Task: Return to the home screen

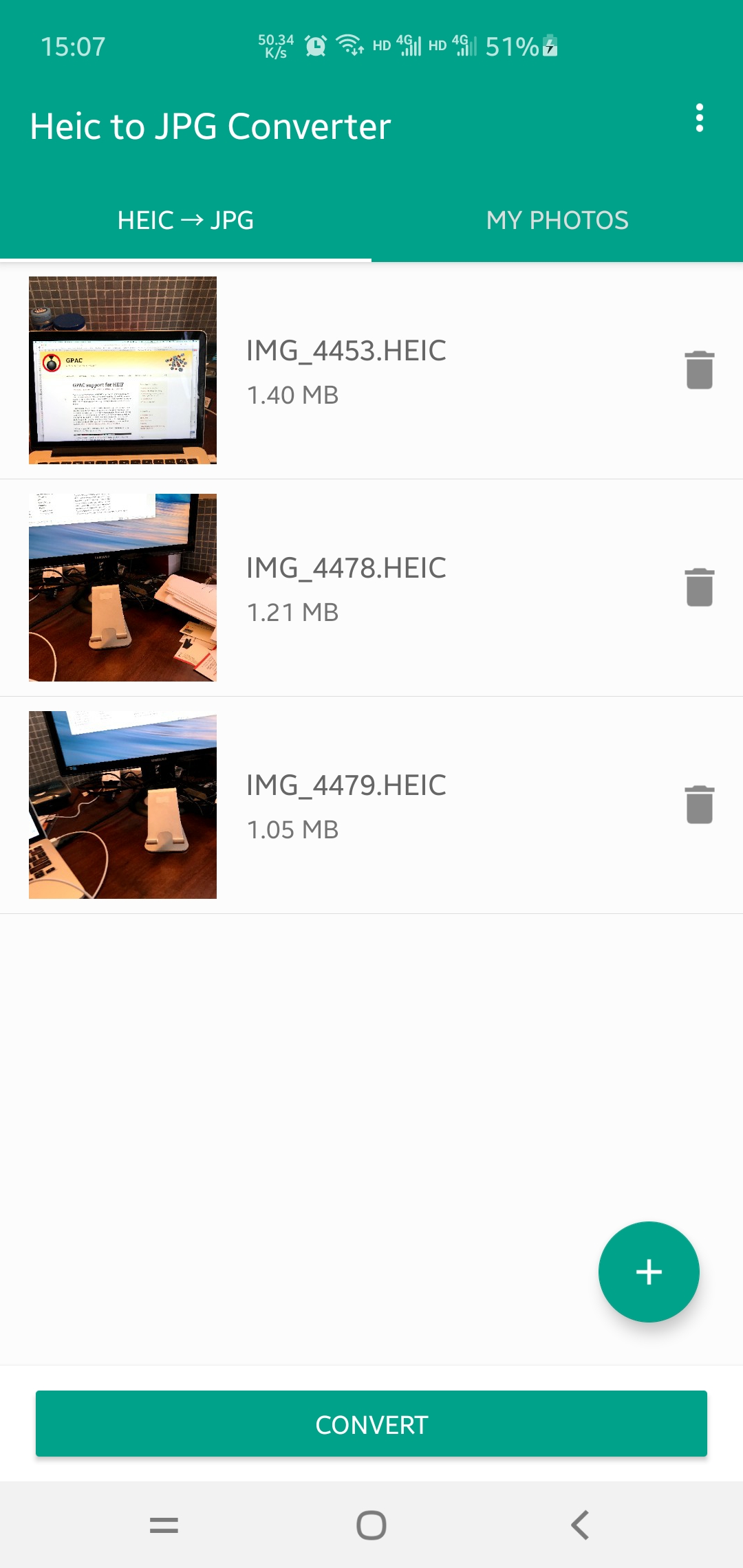Action: pos(371,1525)
